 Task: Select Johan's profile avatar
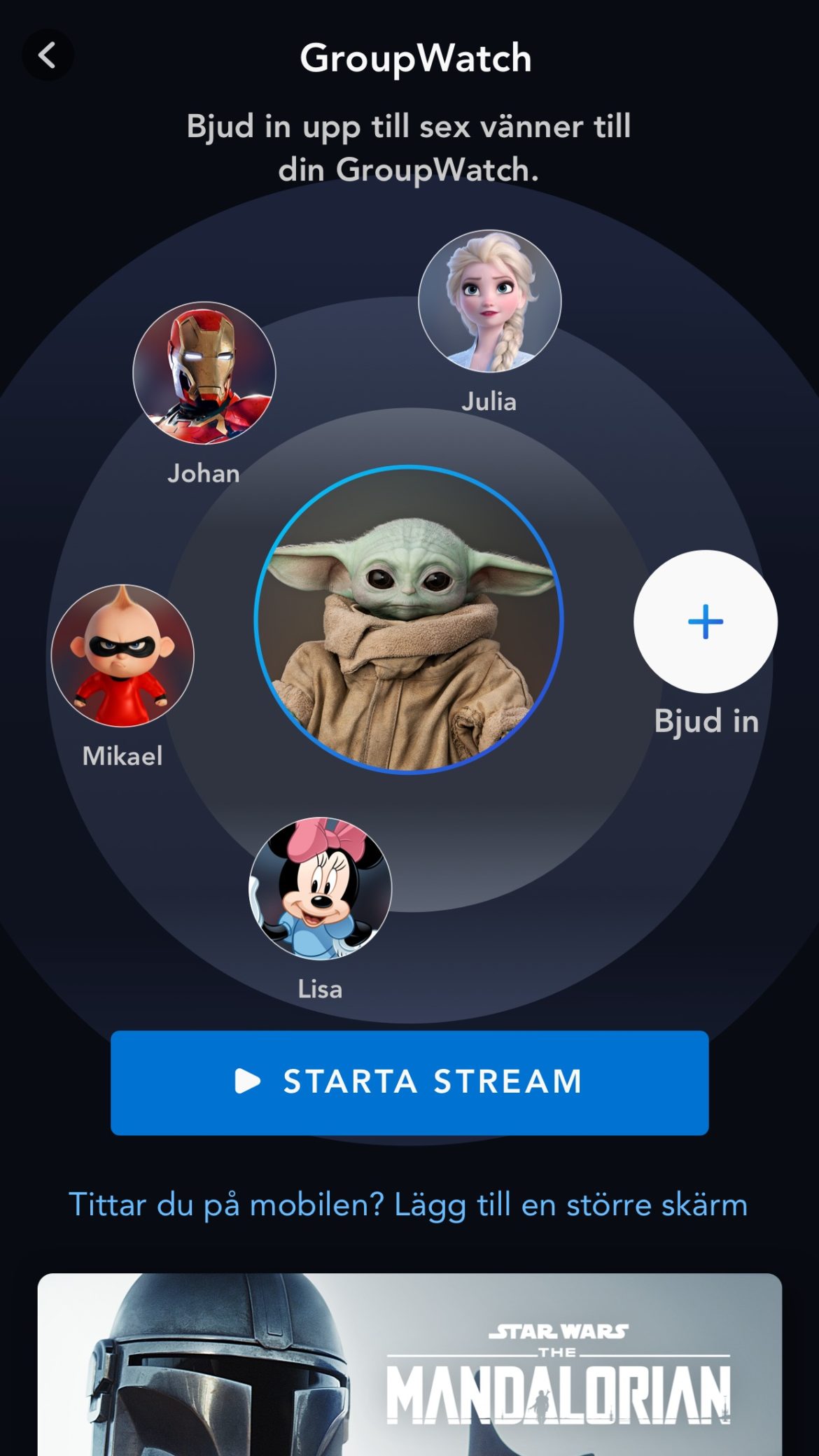point(204,373)
